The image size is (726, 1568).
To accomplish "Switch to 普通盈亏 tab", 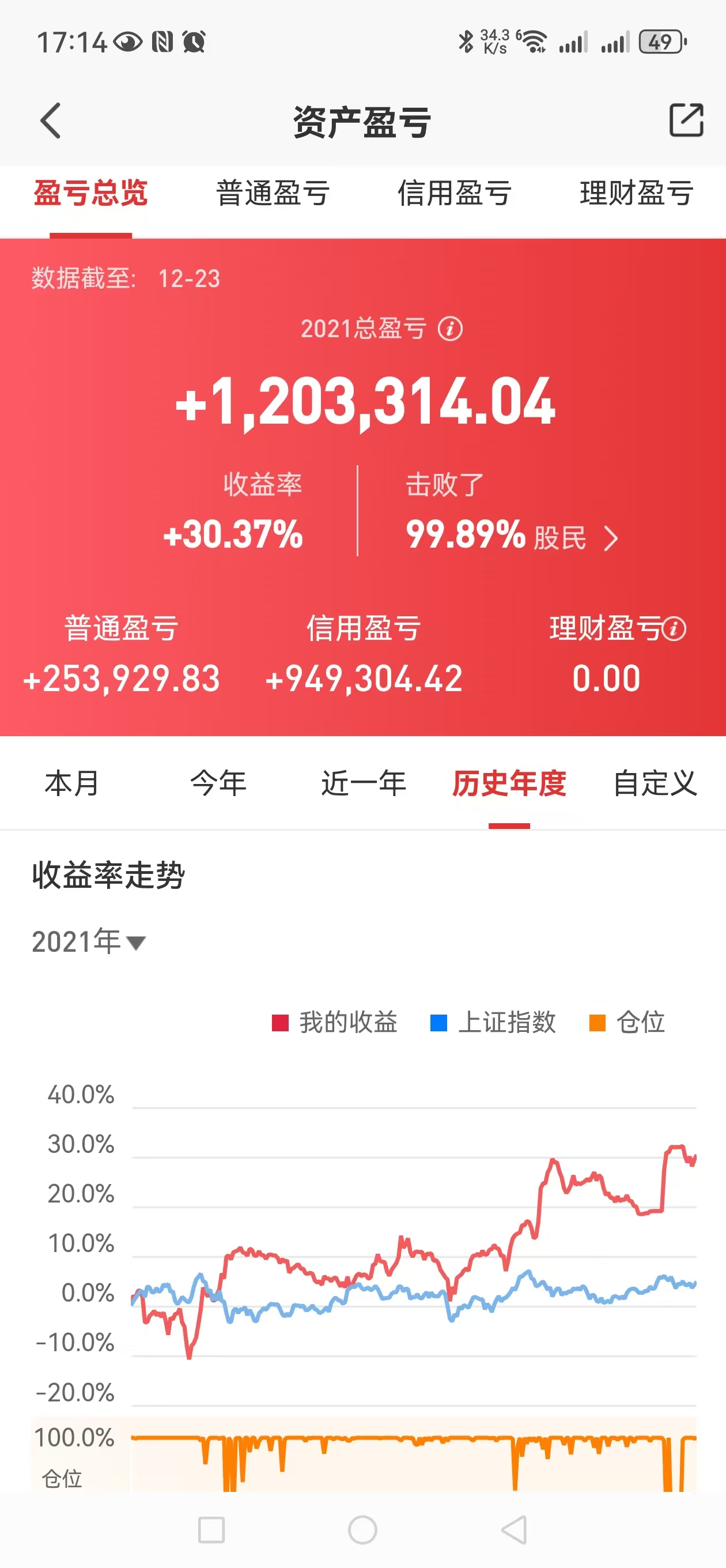I will tap(273, 194).
